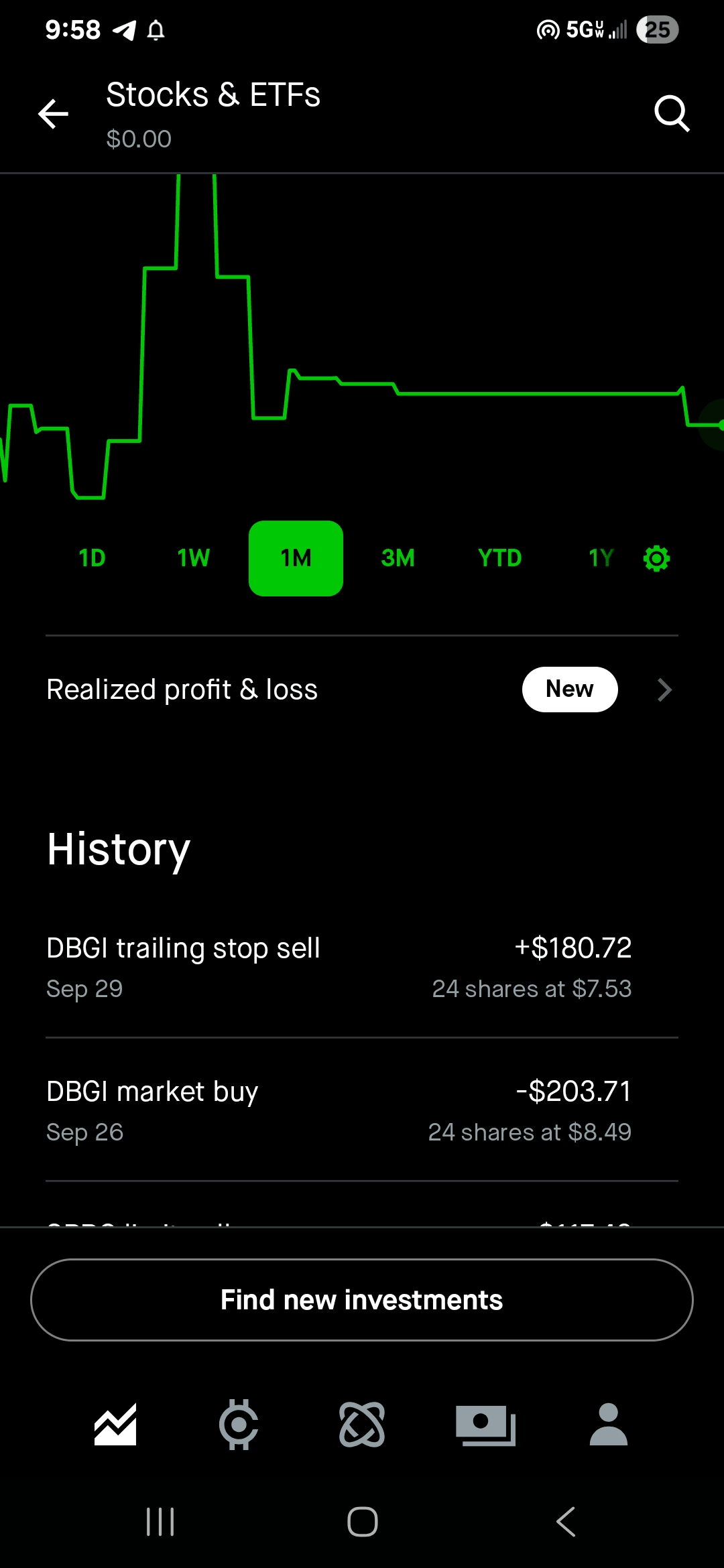Select the 1W chart range
This screenshot has height=1568, width=724.
pyautogui.click(x=194, y=558)
